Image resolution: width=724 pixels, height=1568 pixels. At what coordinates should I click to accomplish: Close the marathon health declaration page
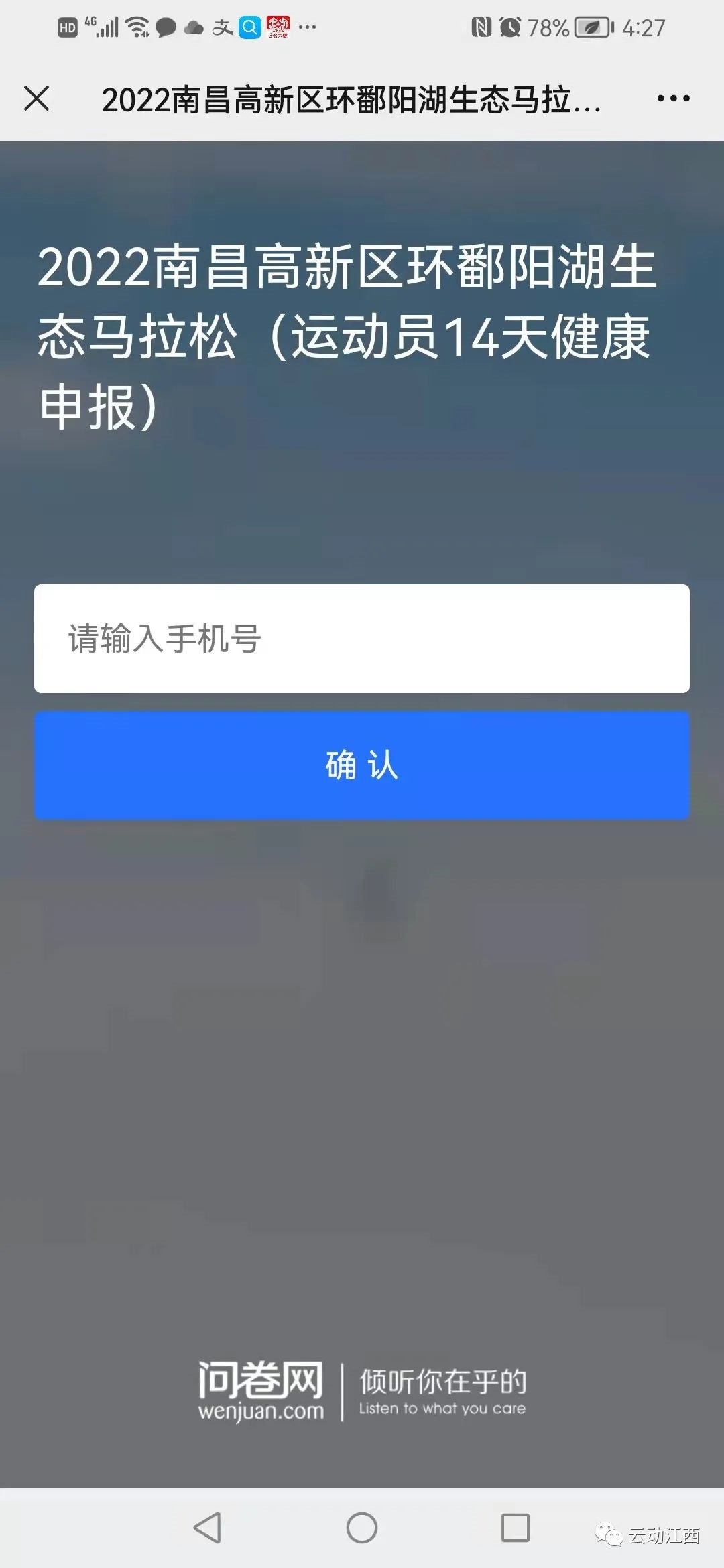(x=37, y=99)
